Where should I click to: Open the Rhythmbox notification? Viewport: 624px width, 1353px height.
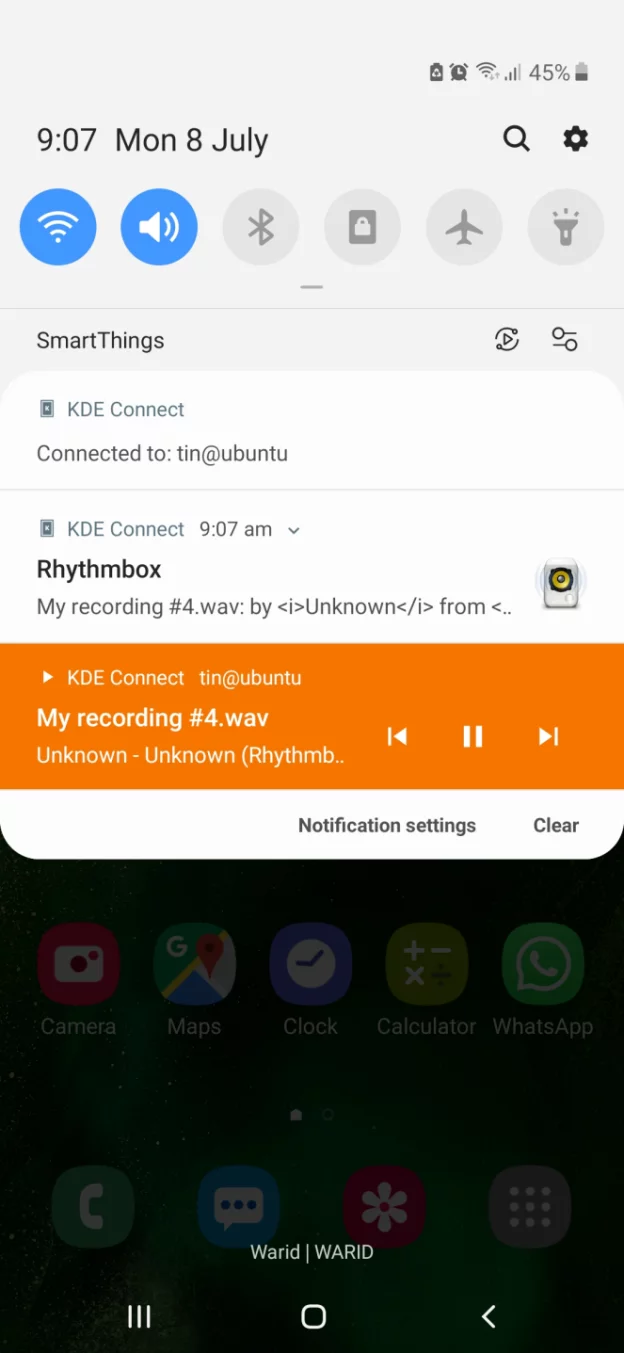[312, 568]
